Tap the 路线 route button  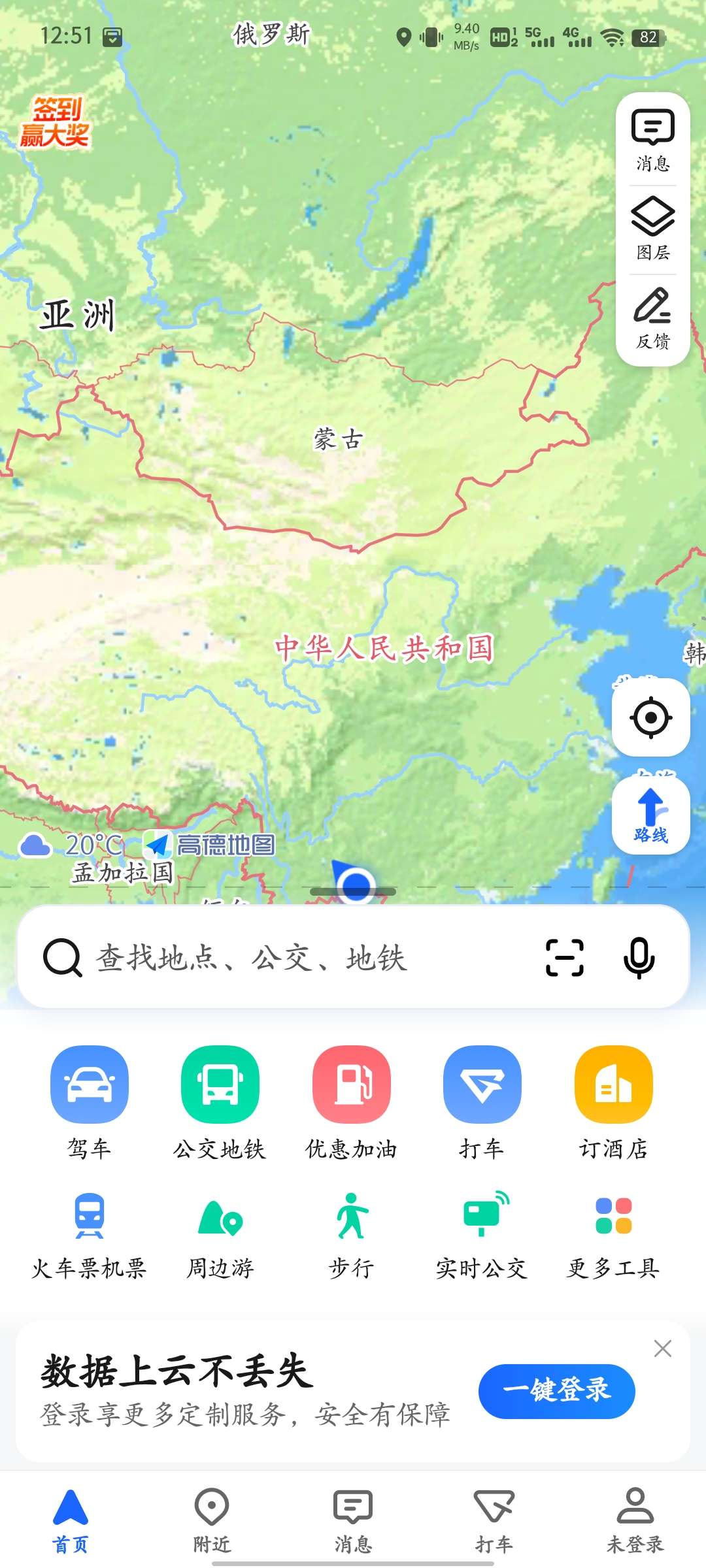click(x=650, y=815)
